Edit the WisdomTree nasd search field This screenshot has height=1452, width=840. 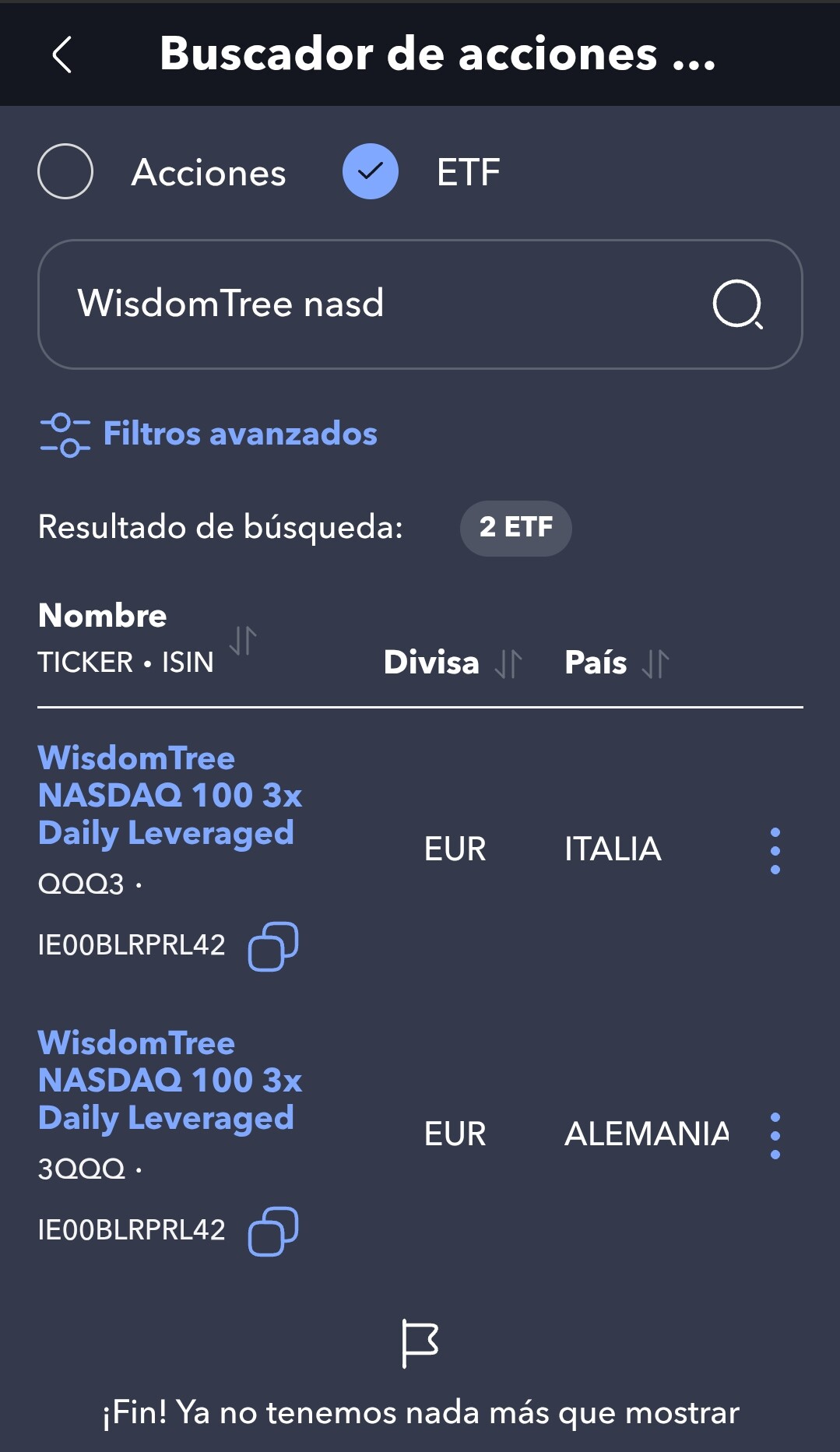click(374, 304)
